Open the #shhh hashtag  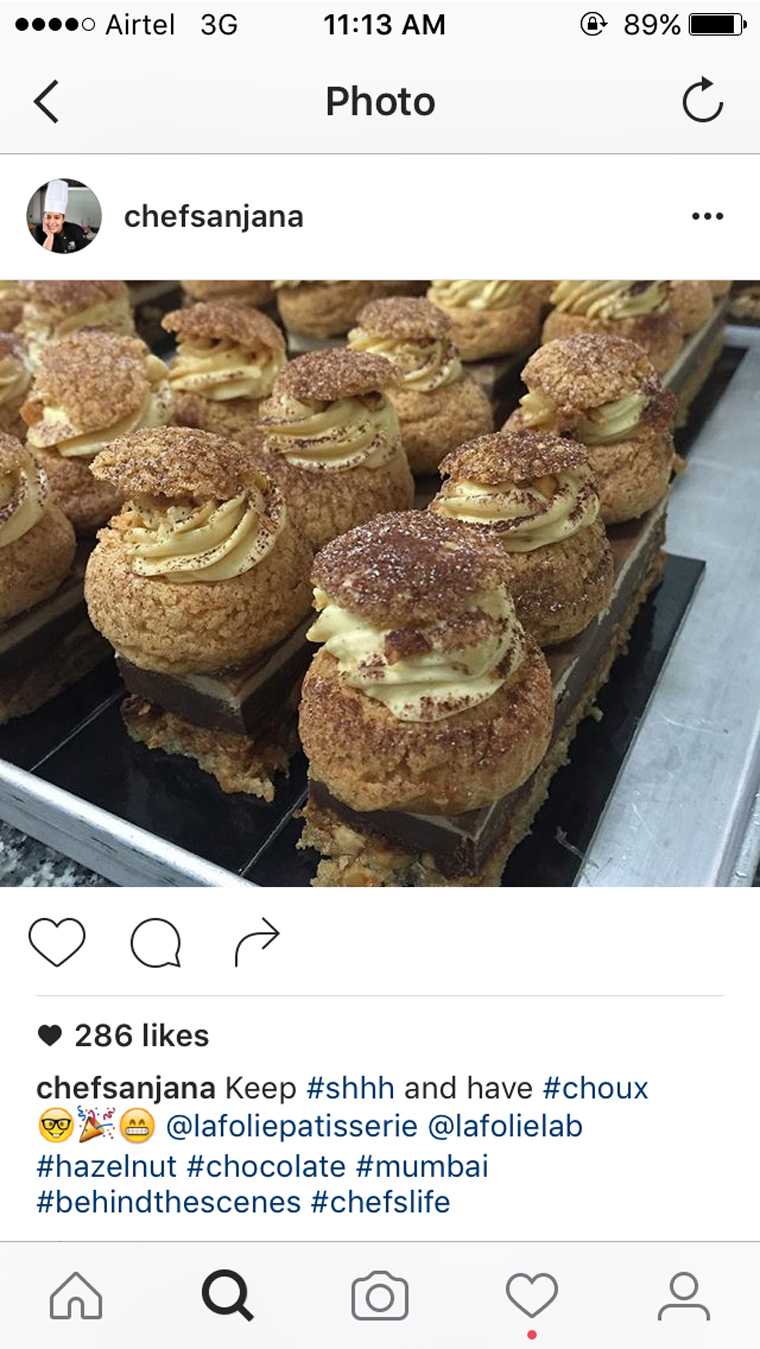pos(350,1088)
